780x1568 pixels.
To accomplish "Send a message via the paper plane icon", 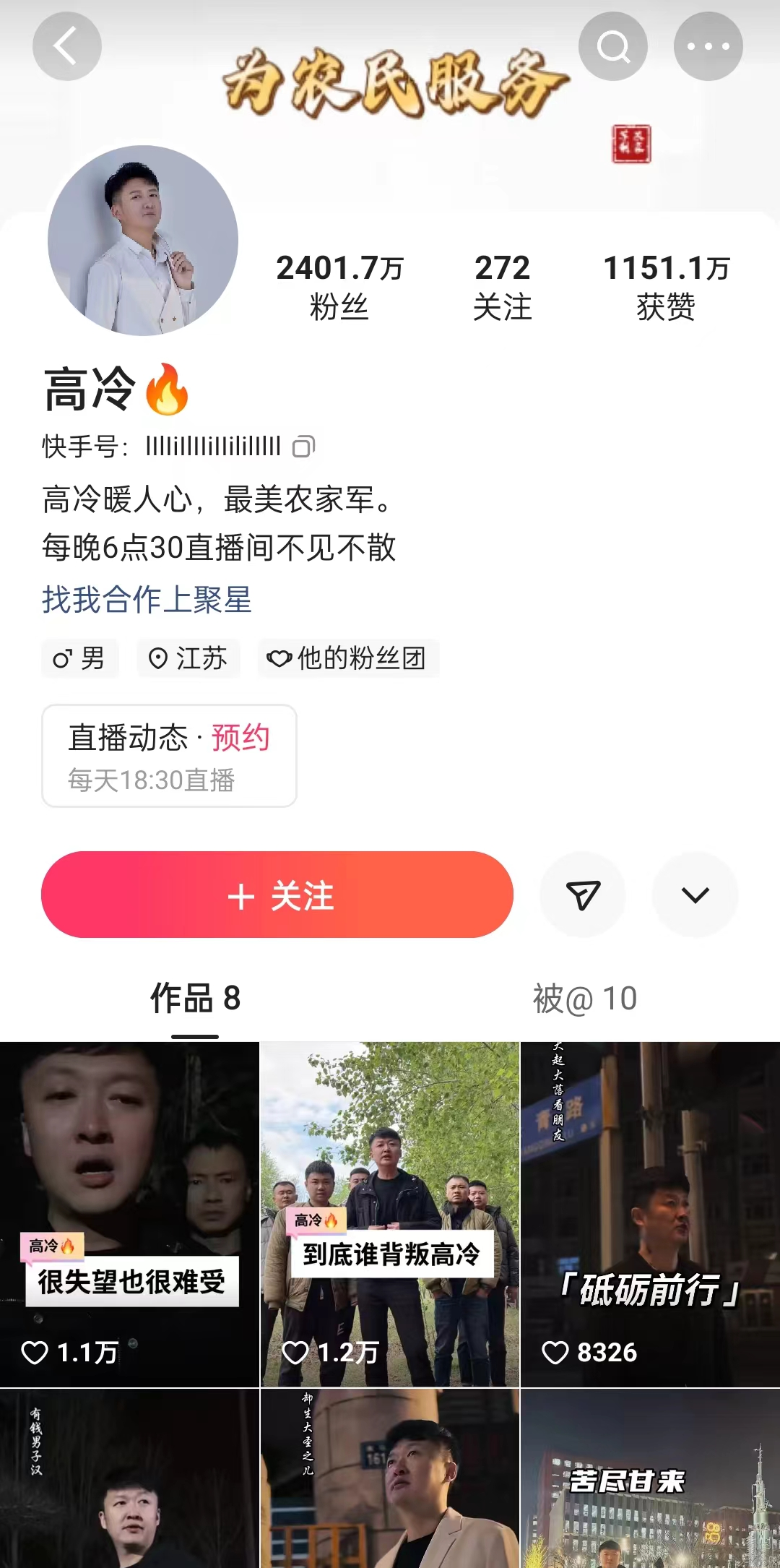I will click(x=583, y=895).
